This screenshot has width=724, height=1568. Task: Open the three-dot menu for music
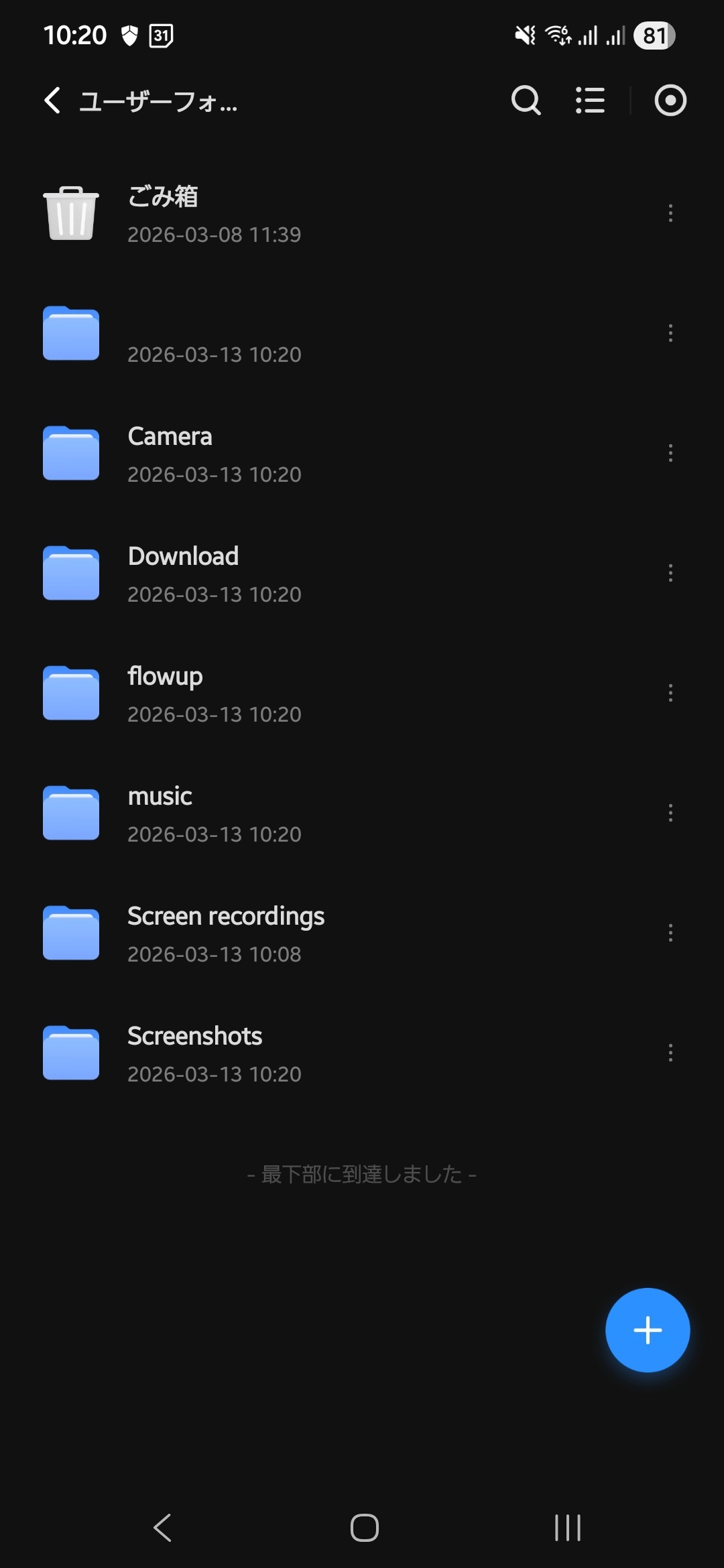pyautogui.click(x=670, y=813)
